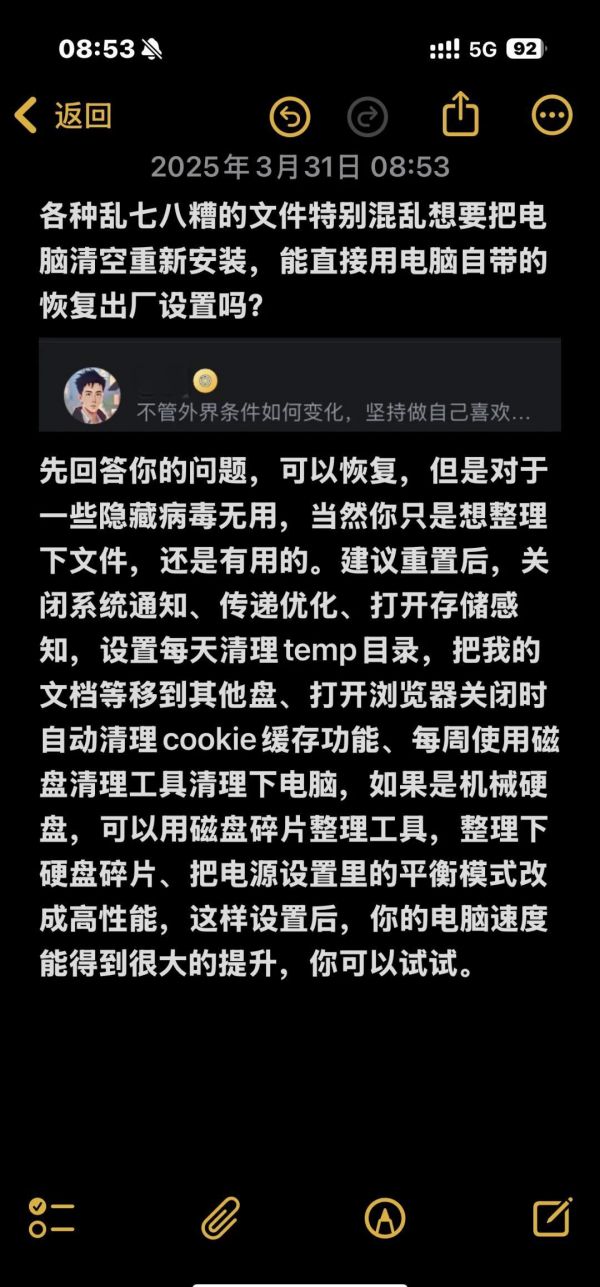Go back via the 返回 button
The image size is (600, 1287).
pos(62,116)
